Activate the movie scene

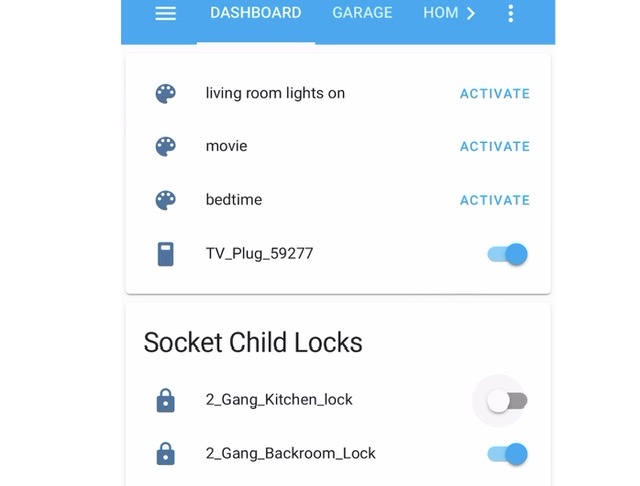(x=494, y=146)
